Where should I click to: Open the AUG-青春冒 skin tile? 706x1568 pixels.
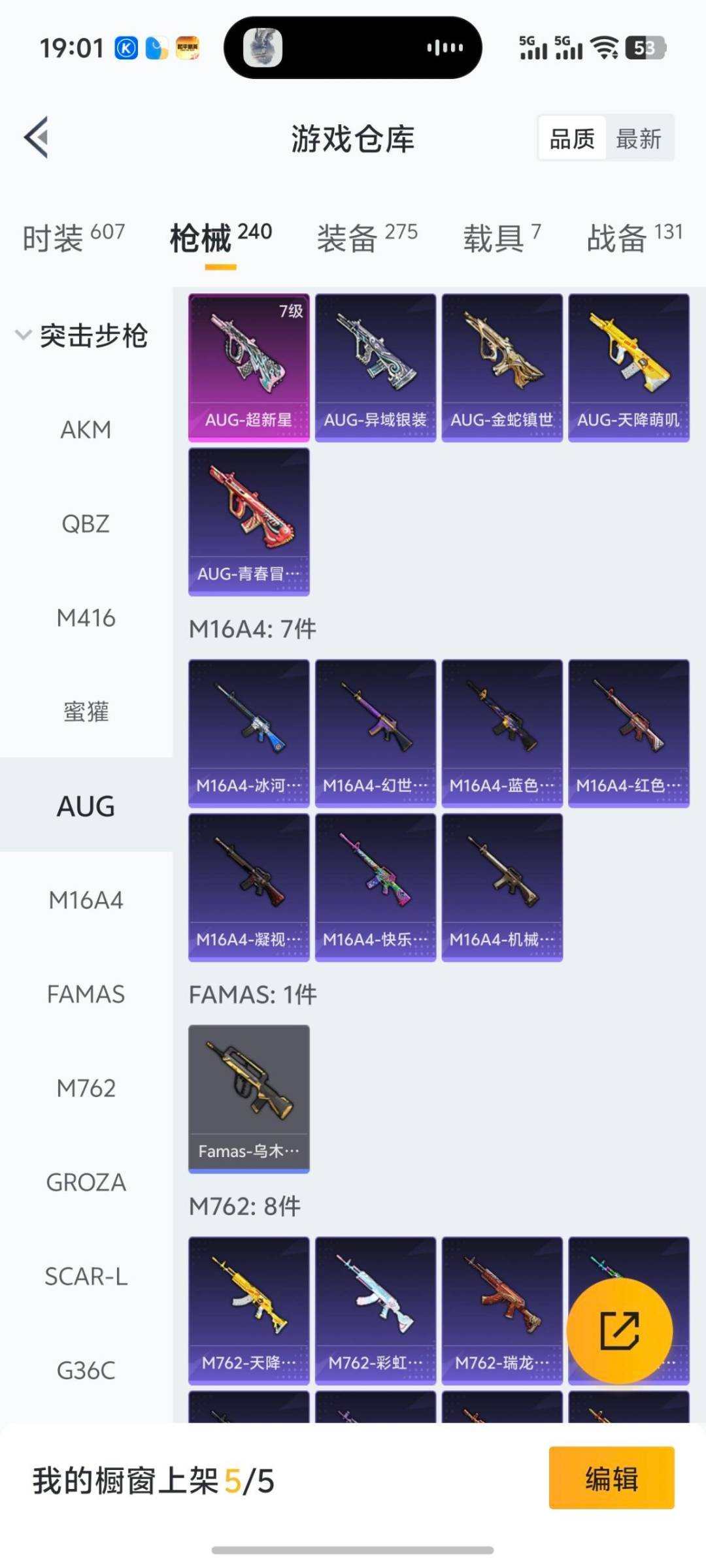tap(249, 522)
